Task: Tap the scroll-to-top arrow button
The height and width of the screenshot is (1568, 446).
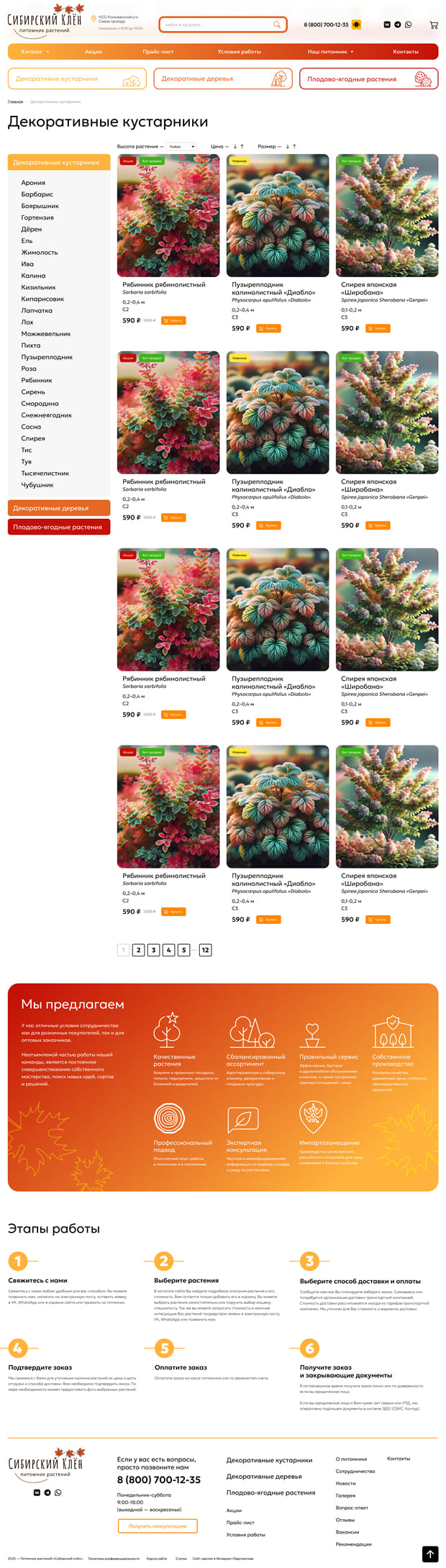Action: point(429,1554)
